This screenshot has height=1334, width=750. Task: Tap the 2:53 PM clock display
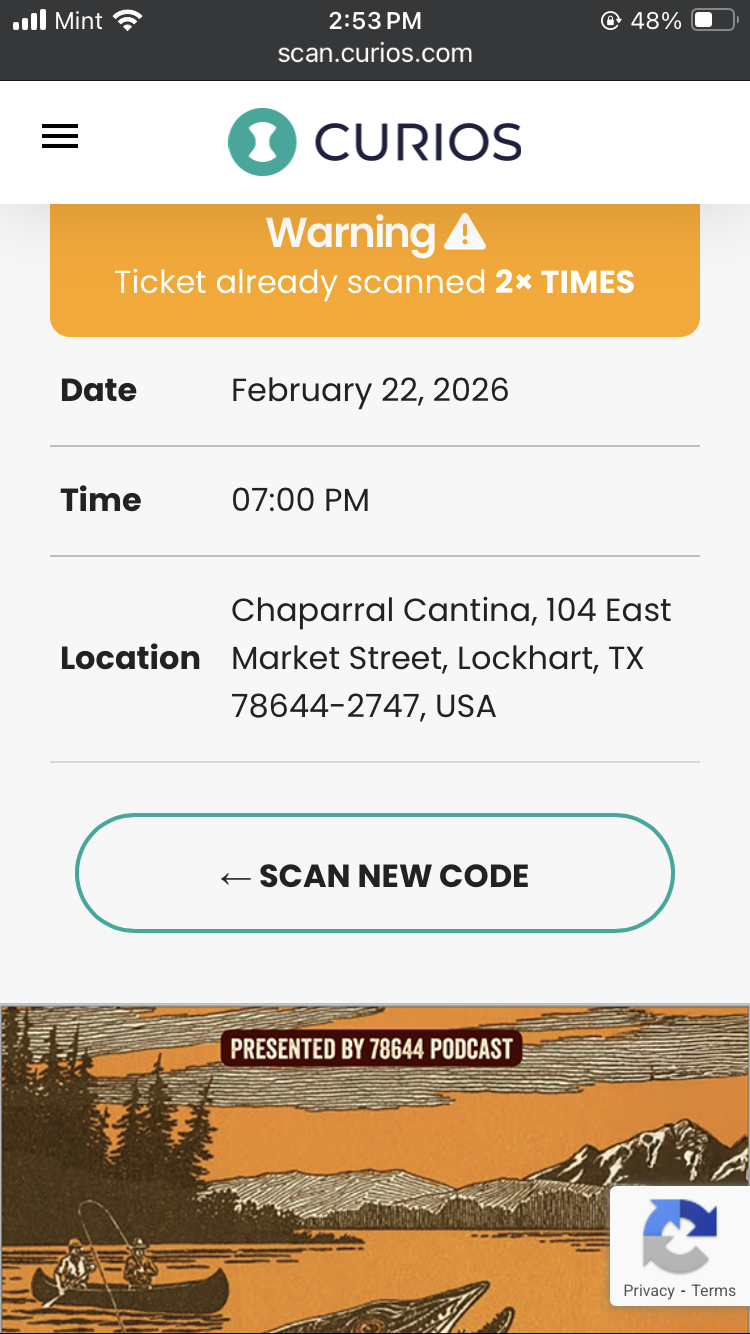click(375, 19)
